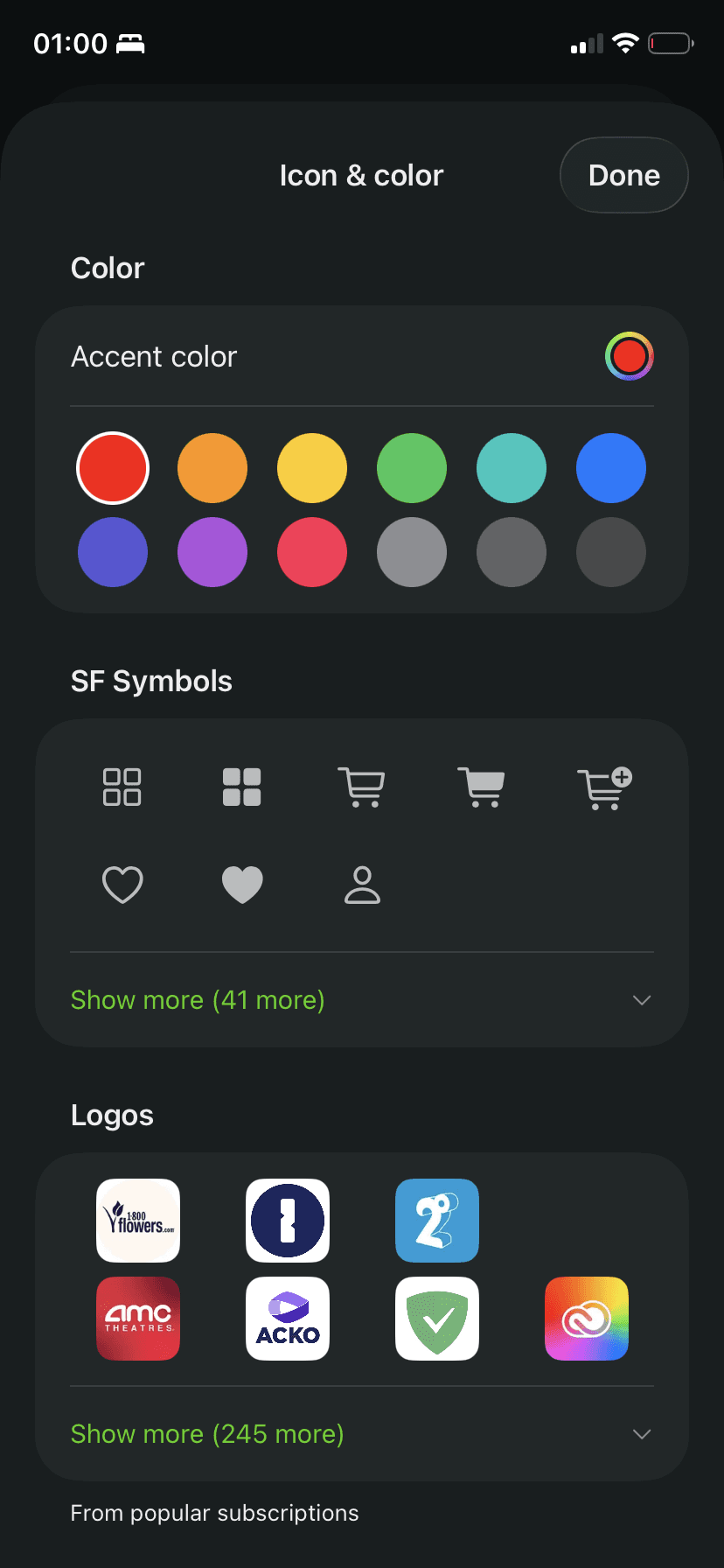
Task: Select the AMC Theatres logo
Action: click(x=137, y=1319)
